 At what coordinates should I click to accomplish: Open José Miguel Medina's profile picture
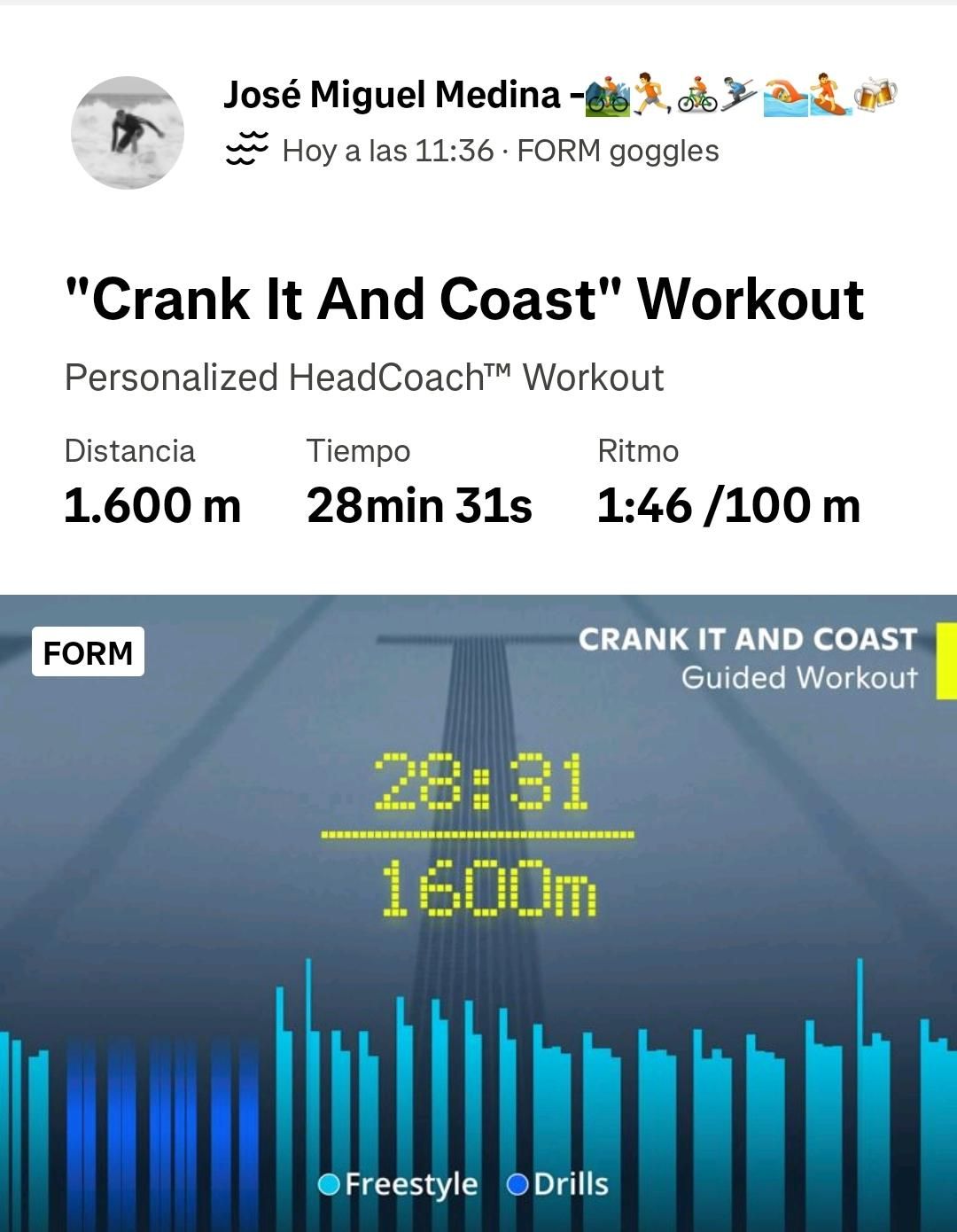(128, 133)
